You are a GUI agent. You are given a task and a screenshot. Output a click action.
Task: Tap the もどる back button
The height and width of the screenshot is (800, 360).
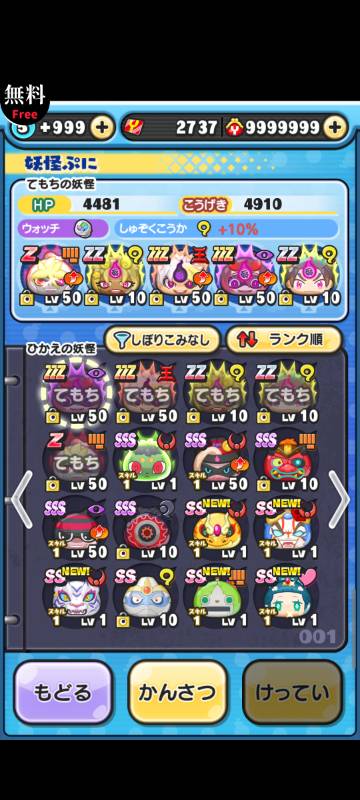click(62, 692)
